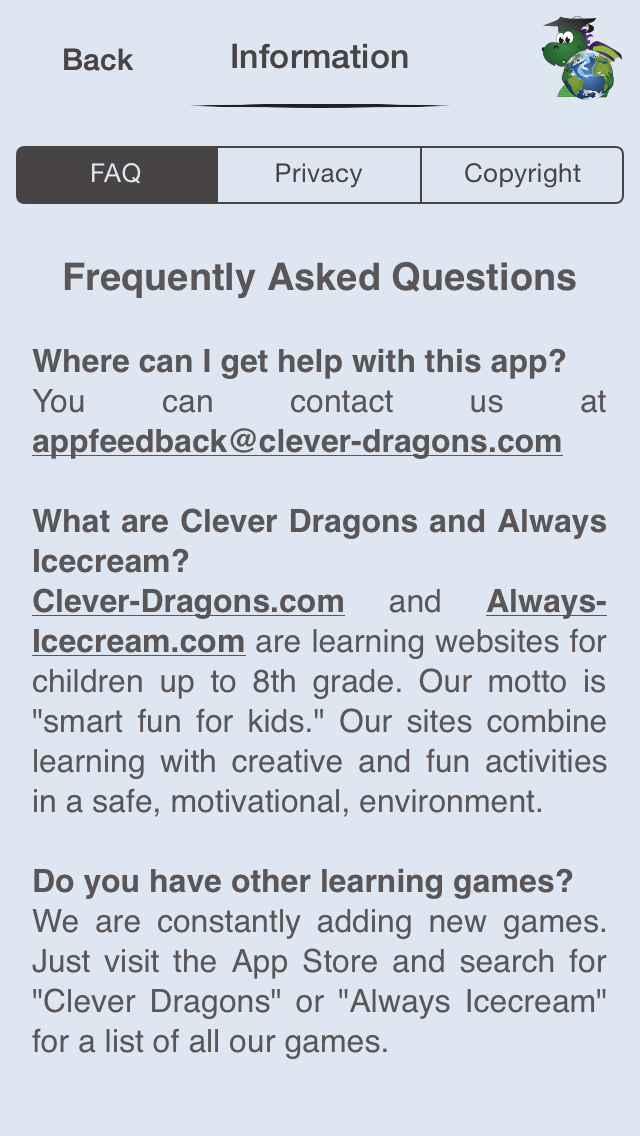This screenshot has width=640, height=1136.
Task: Select the FAQ segment
Action: click(x=117, y=175)
